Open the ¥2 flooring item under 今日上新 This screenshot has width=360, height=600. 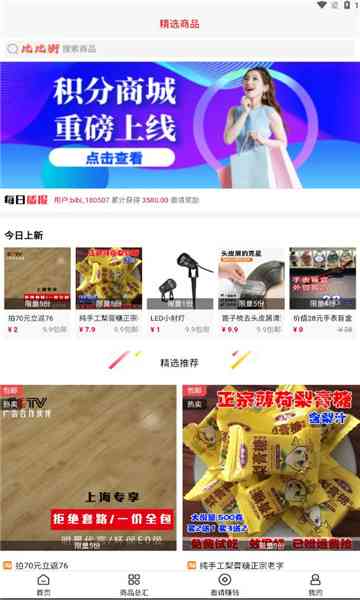[x=37, y=291]
